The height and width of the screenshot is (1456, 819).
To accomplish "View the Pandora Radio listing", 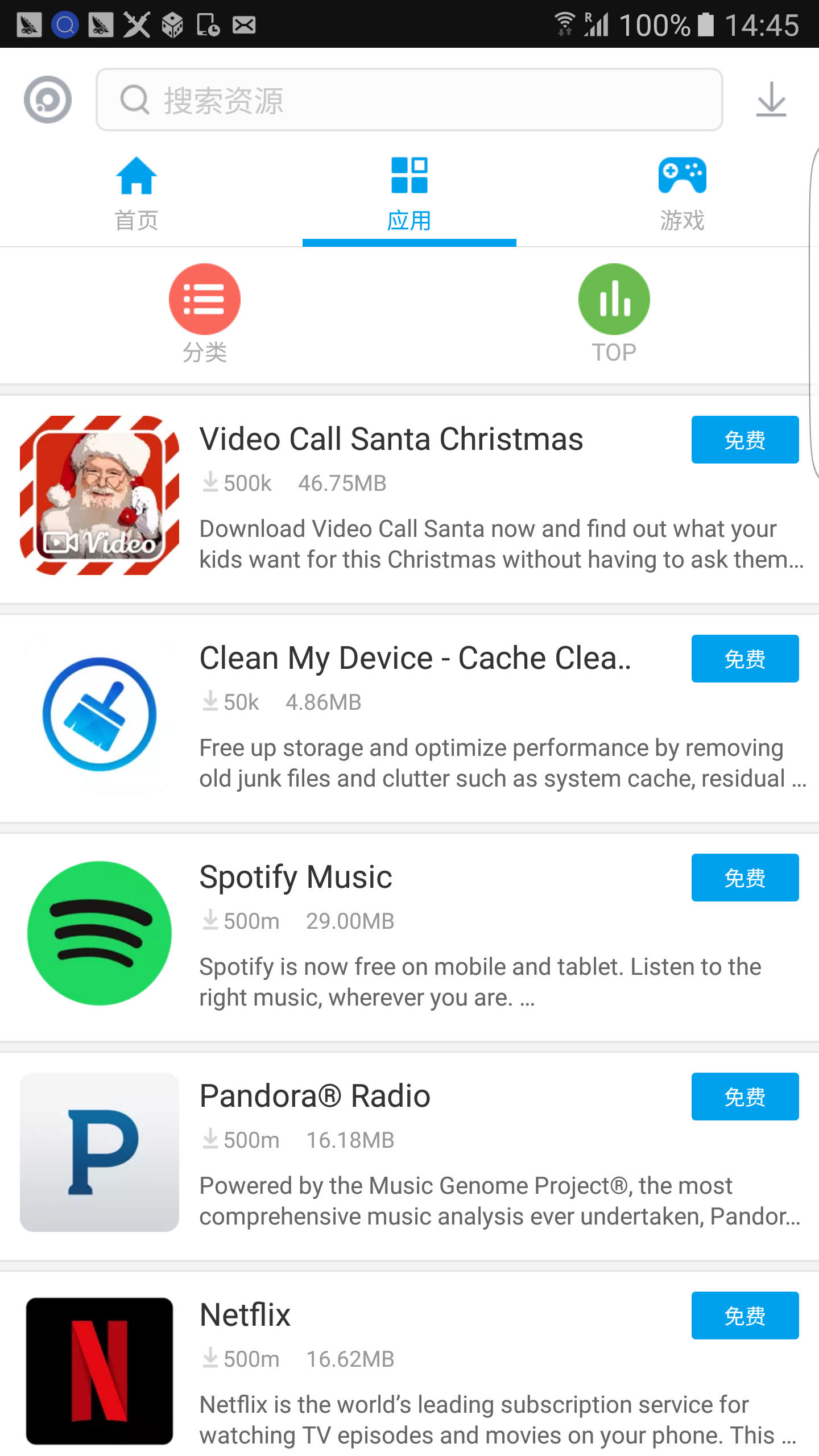I will 315,1097.
